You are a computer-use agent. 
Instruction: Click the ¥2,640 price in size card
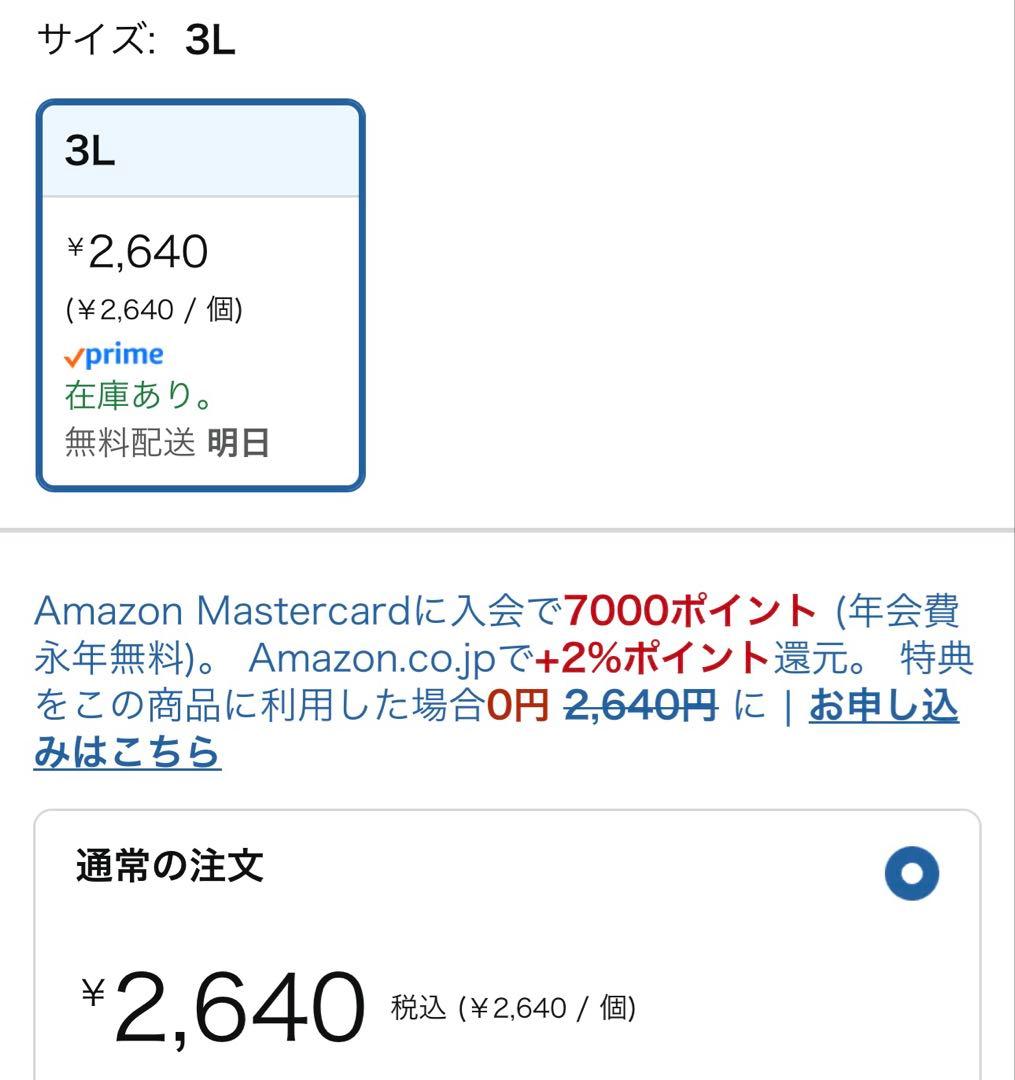point(137,252)
